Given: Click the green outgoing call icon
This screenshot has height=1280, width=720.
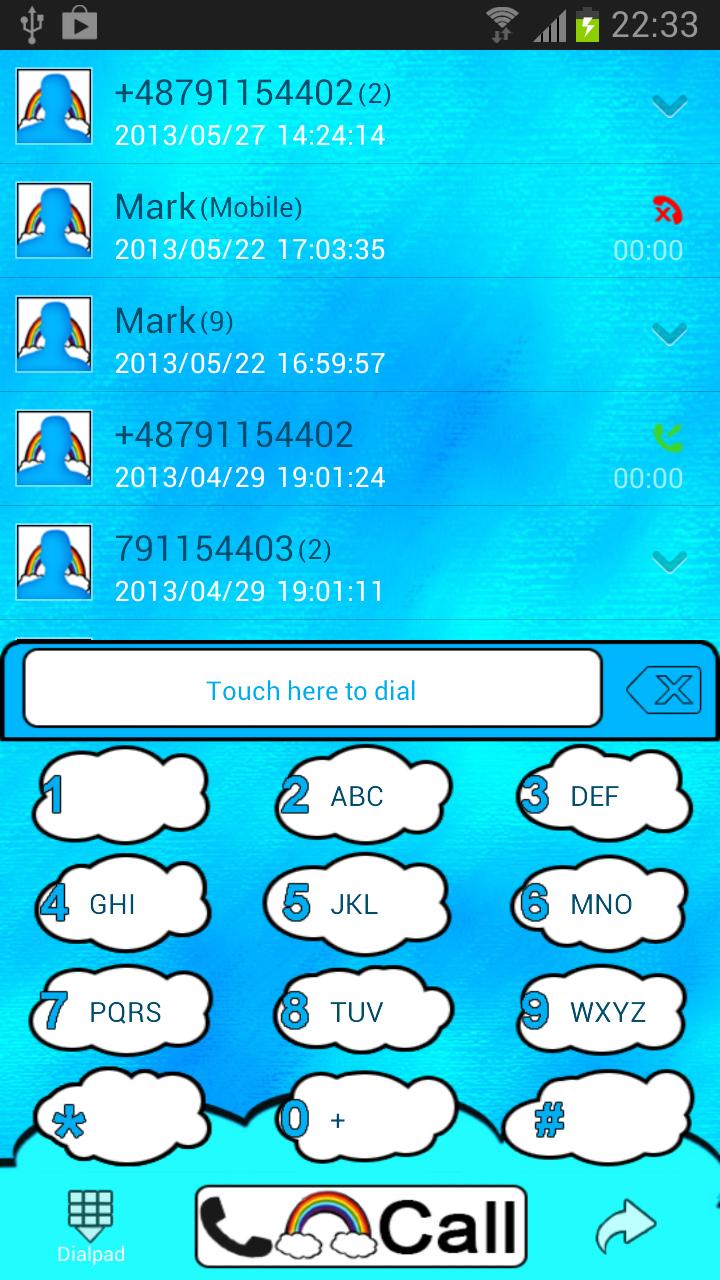Looking at the screenshot, I should point(668,439).
